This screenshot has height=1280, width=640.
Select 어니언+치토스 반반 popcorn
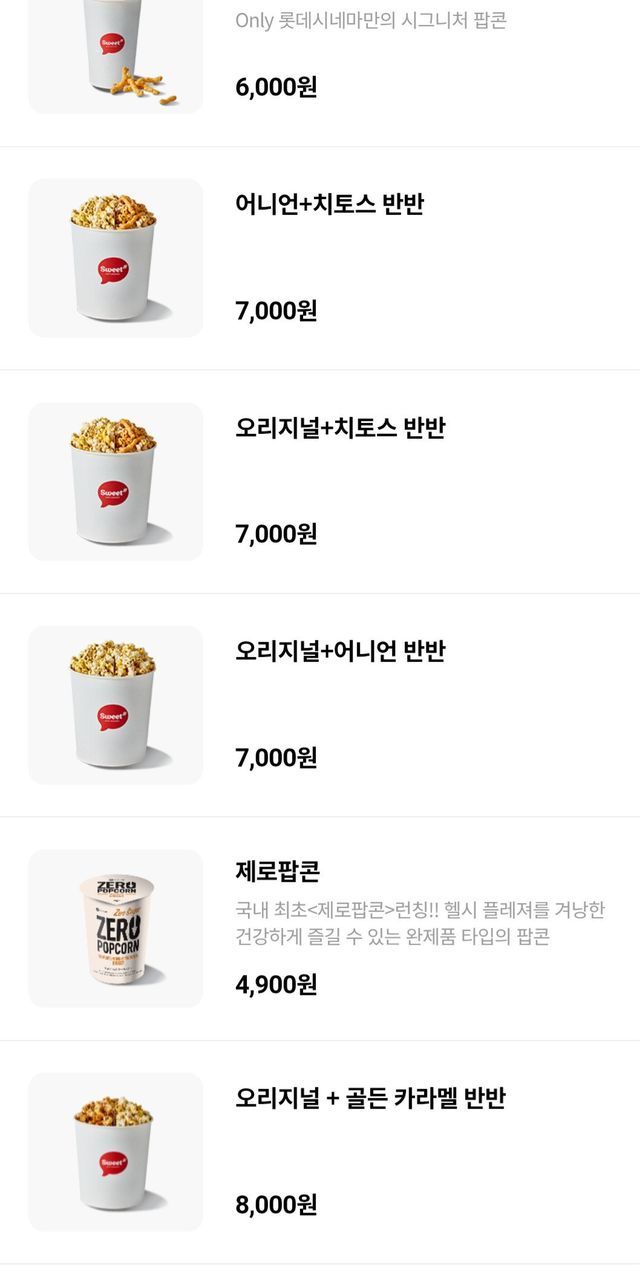[330, 205]
